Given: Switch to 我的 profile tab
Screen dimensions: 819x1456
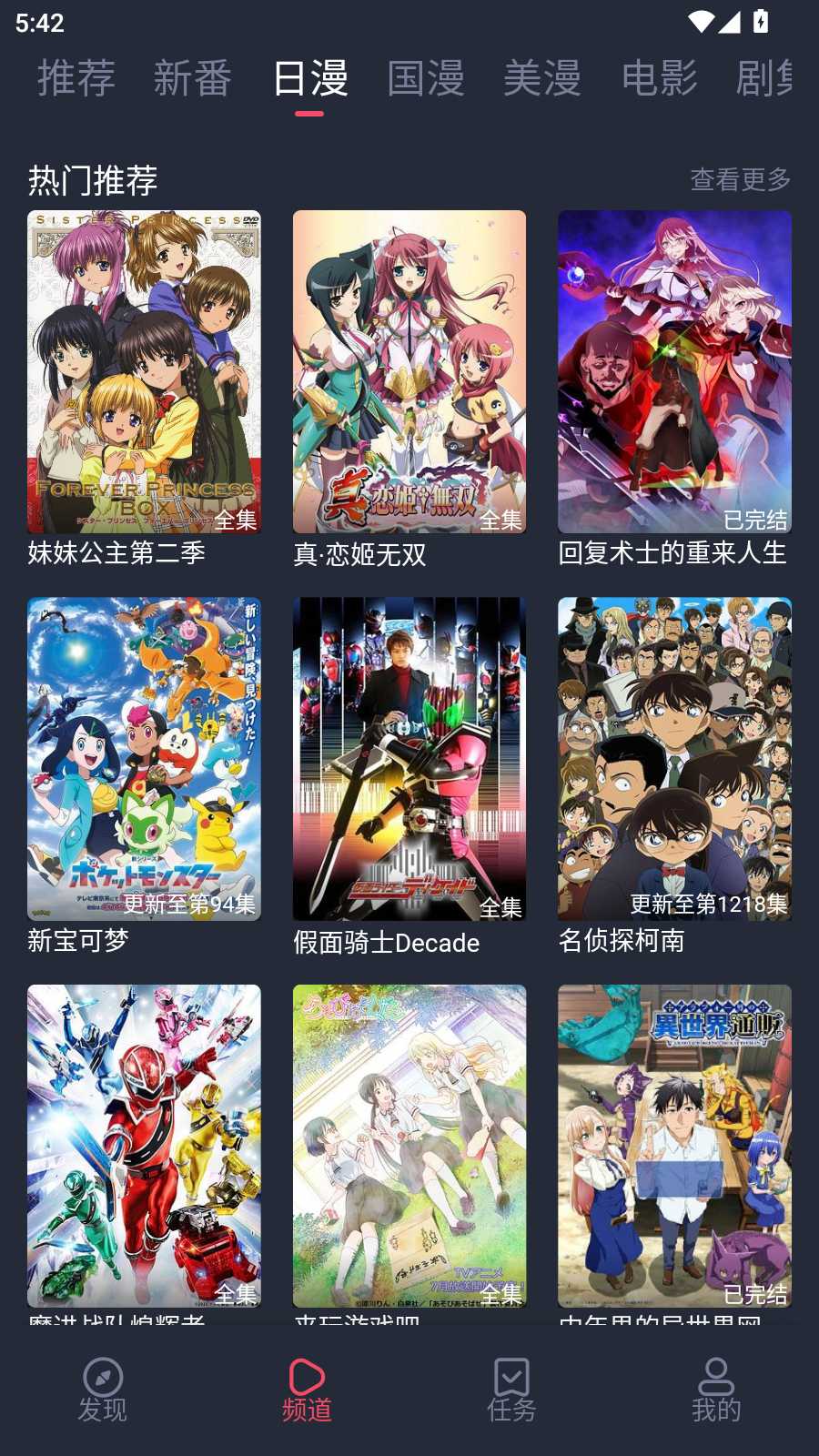Looking at the screenshot, I should tap(716, 1390).
